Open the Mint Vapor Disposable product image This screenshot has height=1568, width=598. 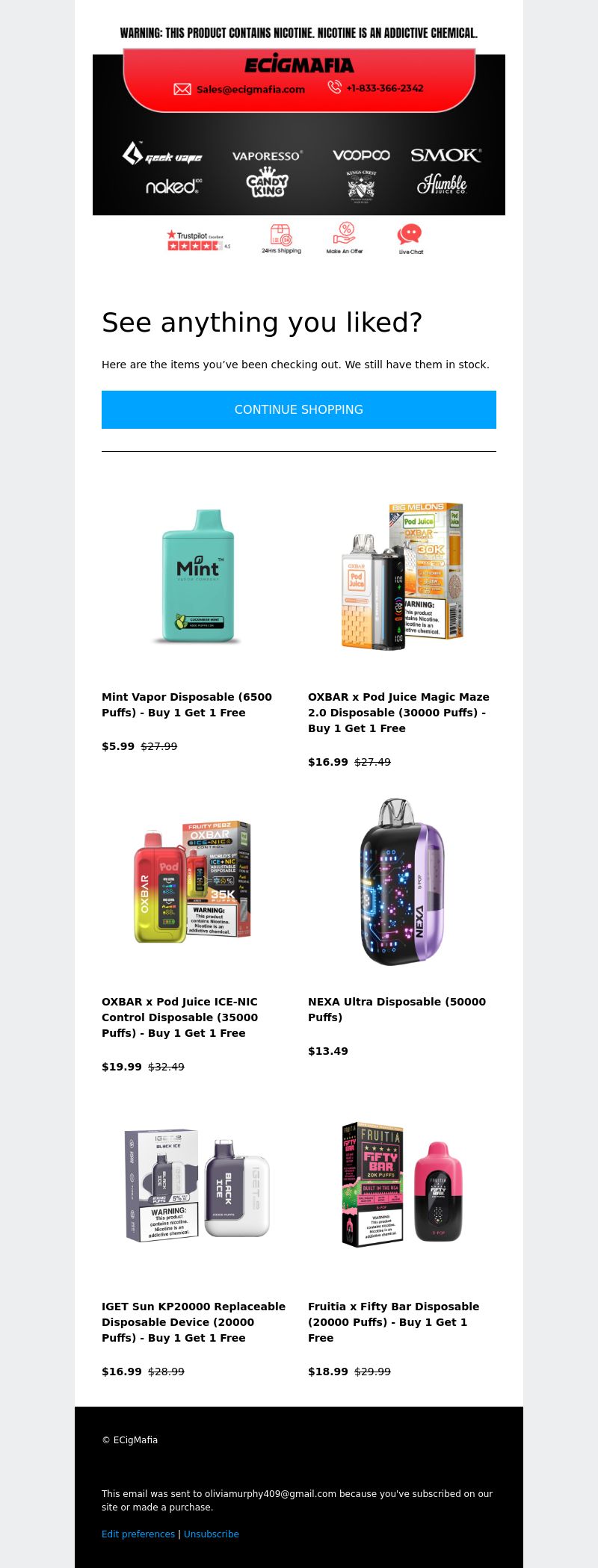[196, 576]
